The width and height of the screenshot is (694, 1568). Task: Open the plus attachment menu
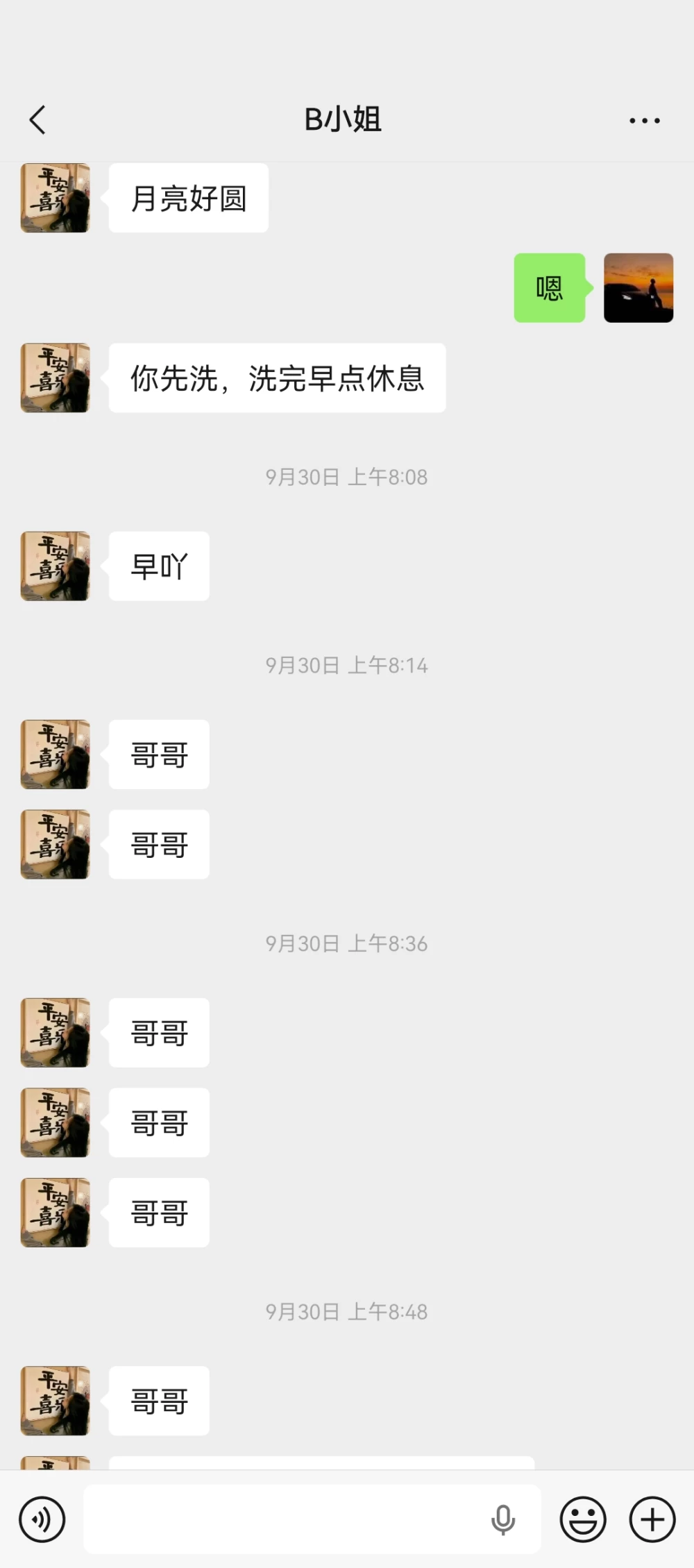click(652, 1519)
